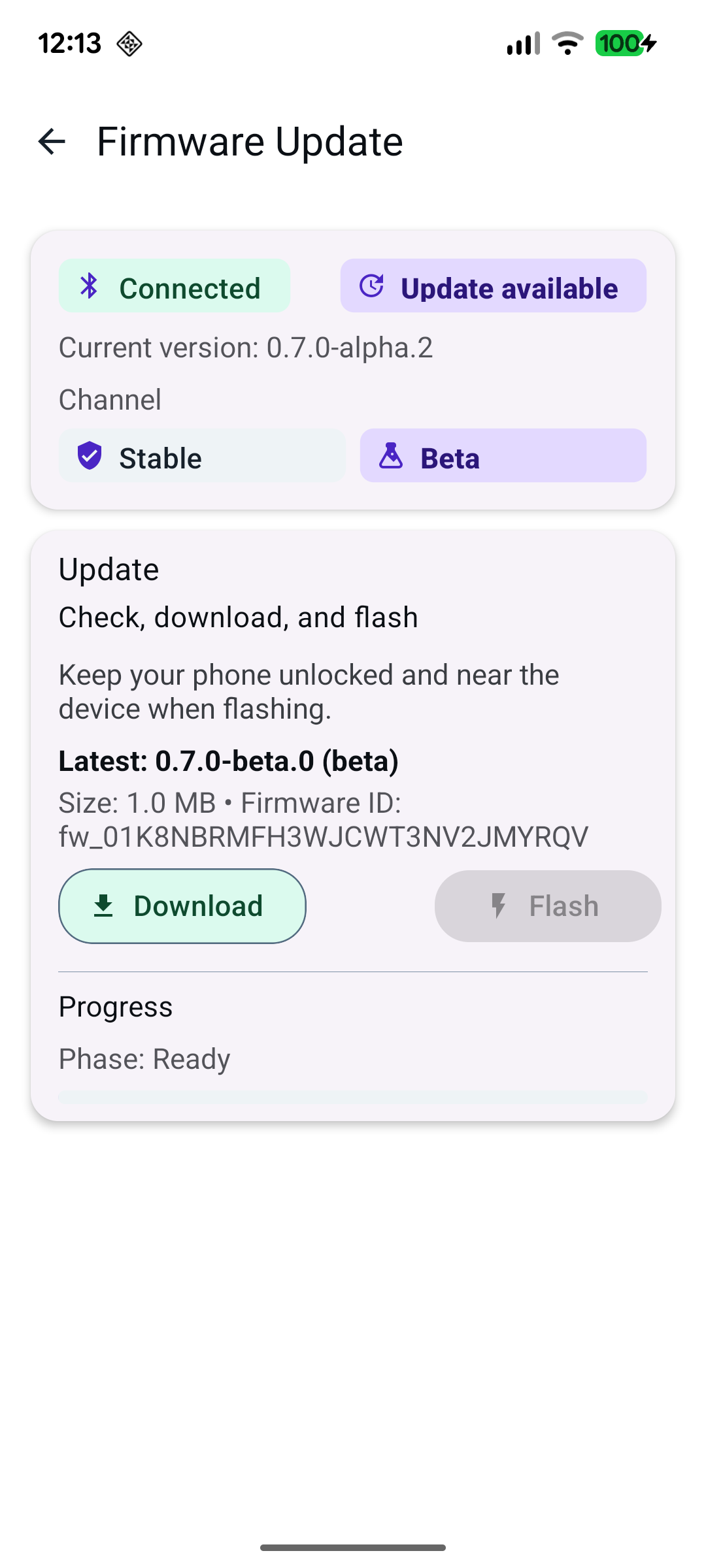Switch to the Beta channel

coord(503,456)
